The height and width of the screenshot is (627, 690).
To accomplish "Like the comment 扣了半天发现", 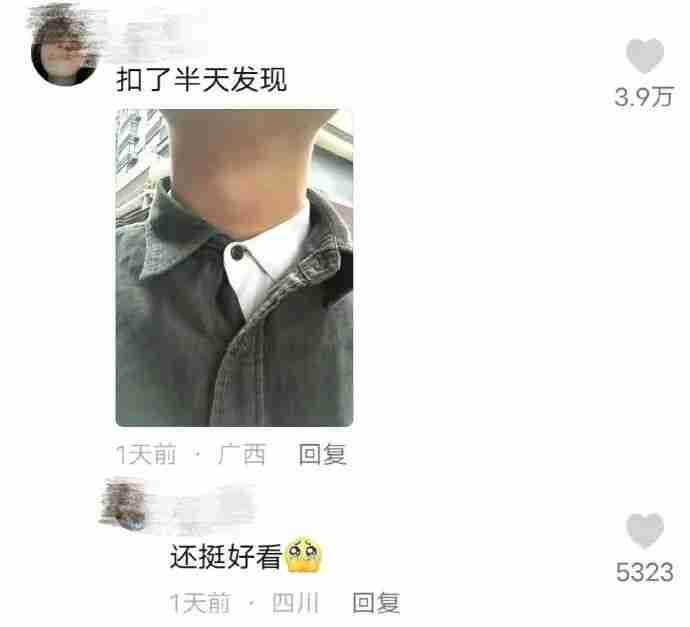I will (644, 57).
